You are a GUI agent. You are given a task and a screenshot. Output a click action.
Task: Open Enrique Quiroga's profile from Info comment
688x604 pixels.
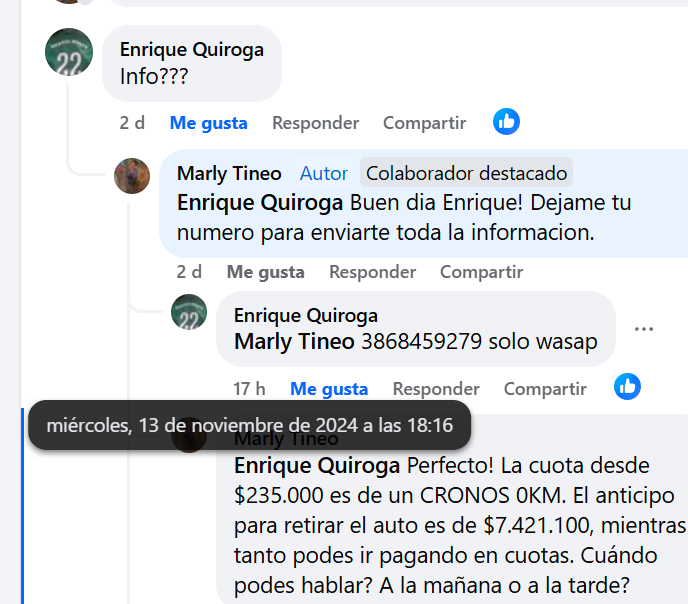point(191,50)
